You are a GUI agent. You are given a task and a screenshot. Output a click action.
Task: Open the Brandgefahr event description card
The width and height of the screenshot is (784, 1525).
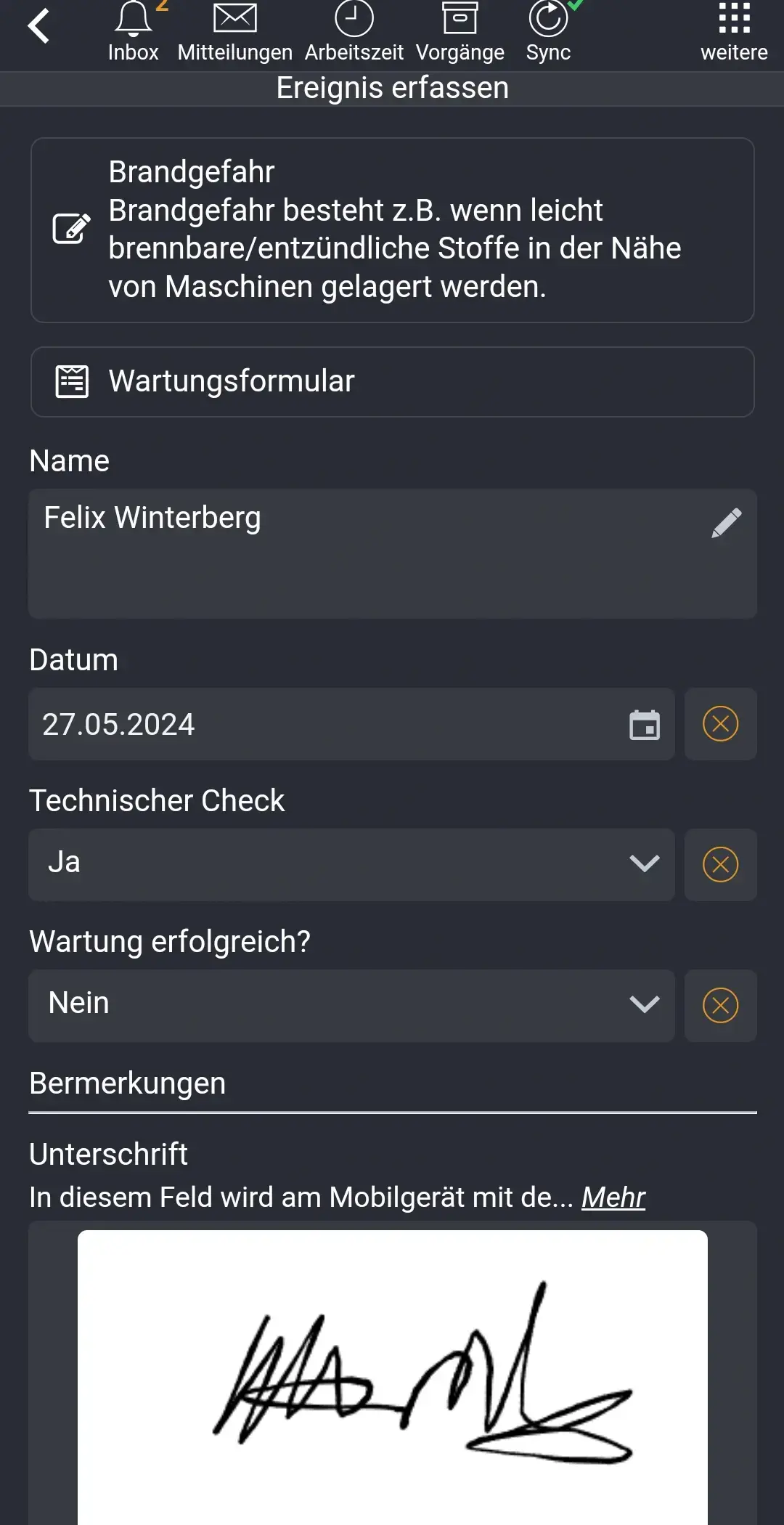392,229
